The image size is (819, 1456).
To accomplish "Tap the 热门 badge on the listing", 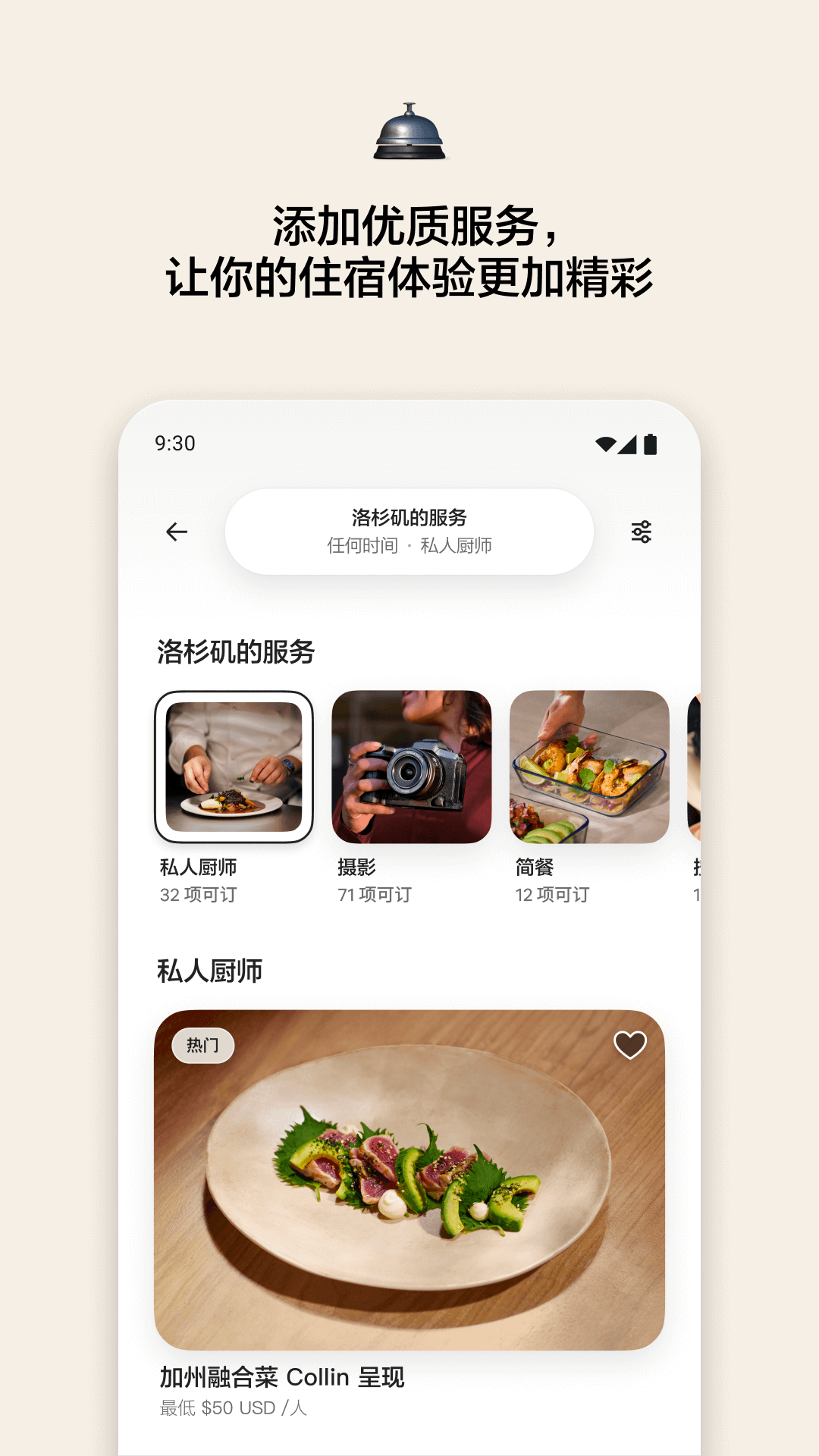I will tap(203, 1045).
